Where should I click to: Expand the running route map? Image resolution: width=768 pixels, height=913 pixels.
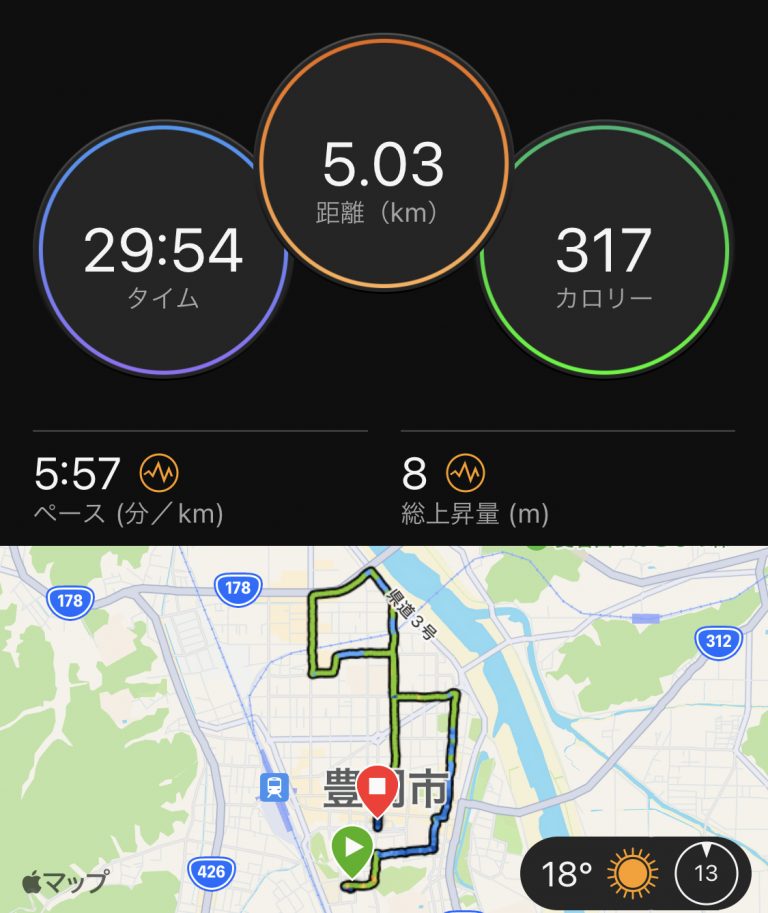pyautogui.click(x=384, y=700)
